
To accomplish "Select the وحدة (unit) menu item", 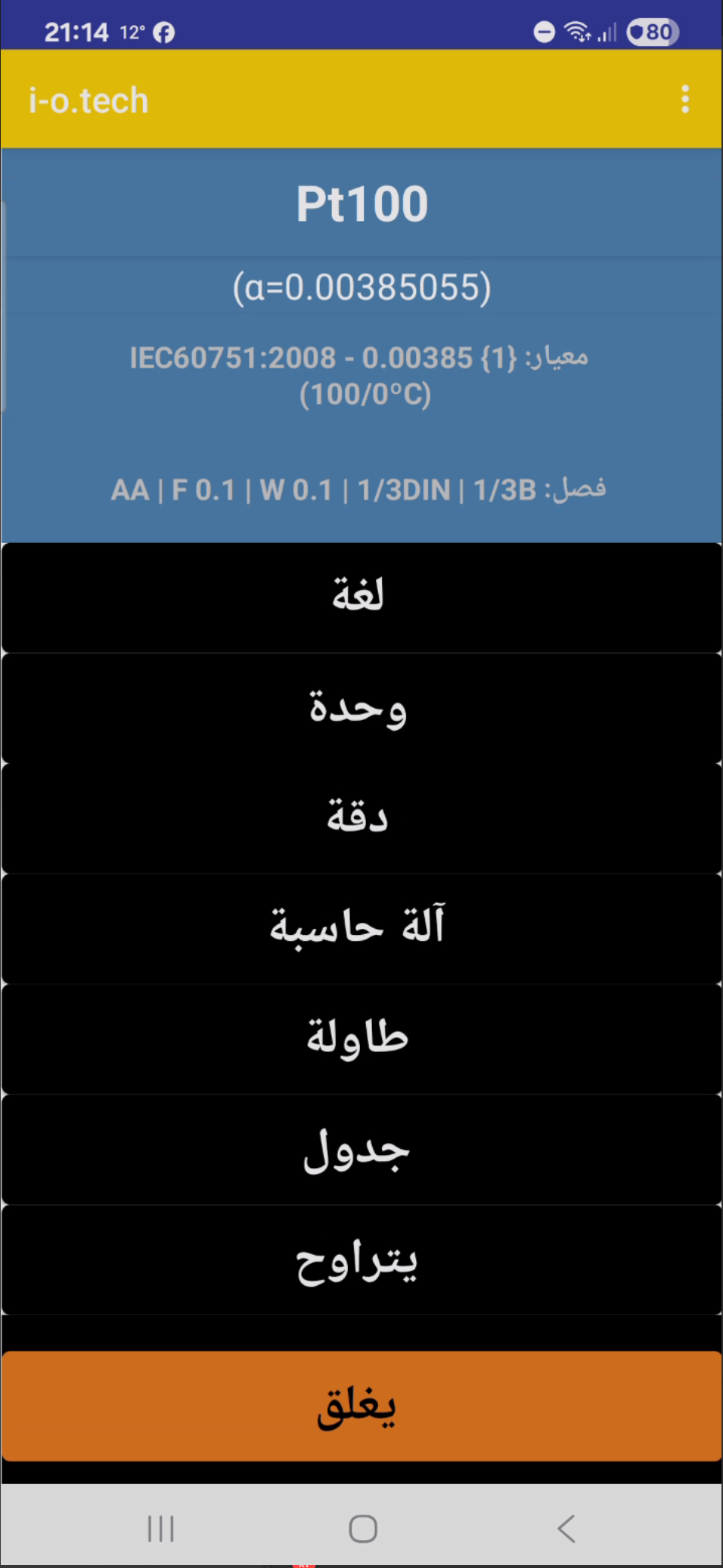I will (x=361, y=708).
